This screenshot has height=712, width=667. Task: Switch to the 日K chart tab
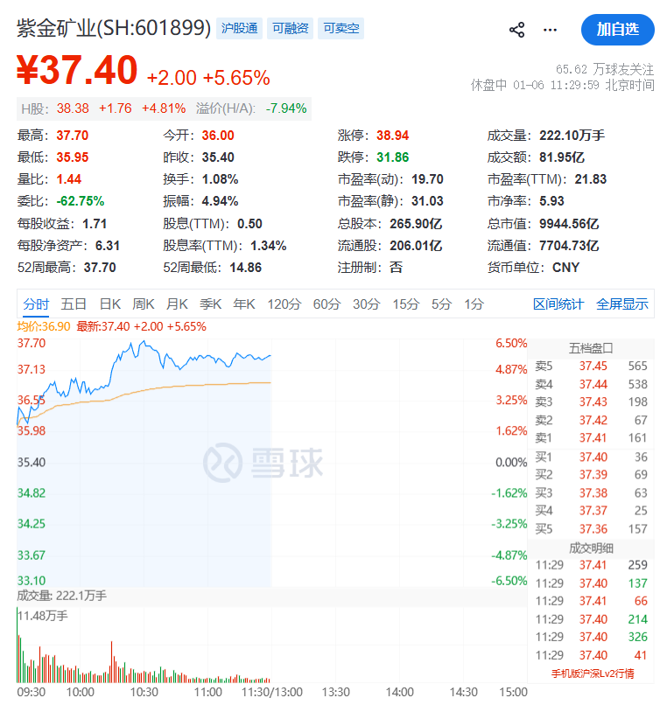(x=109, y=304)
